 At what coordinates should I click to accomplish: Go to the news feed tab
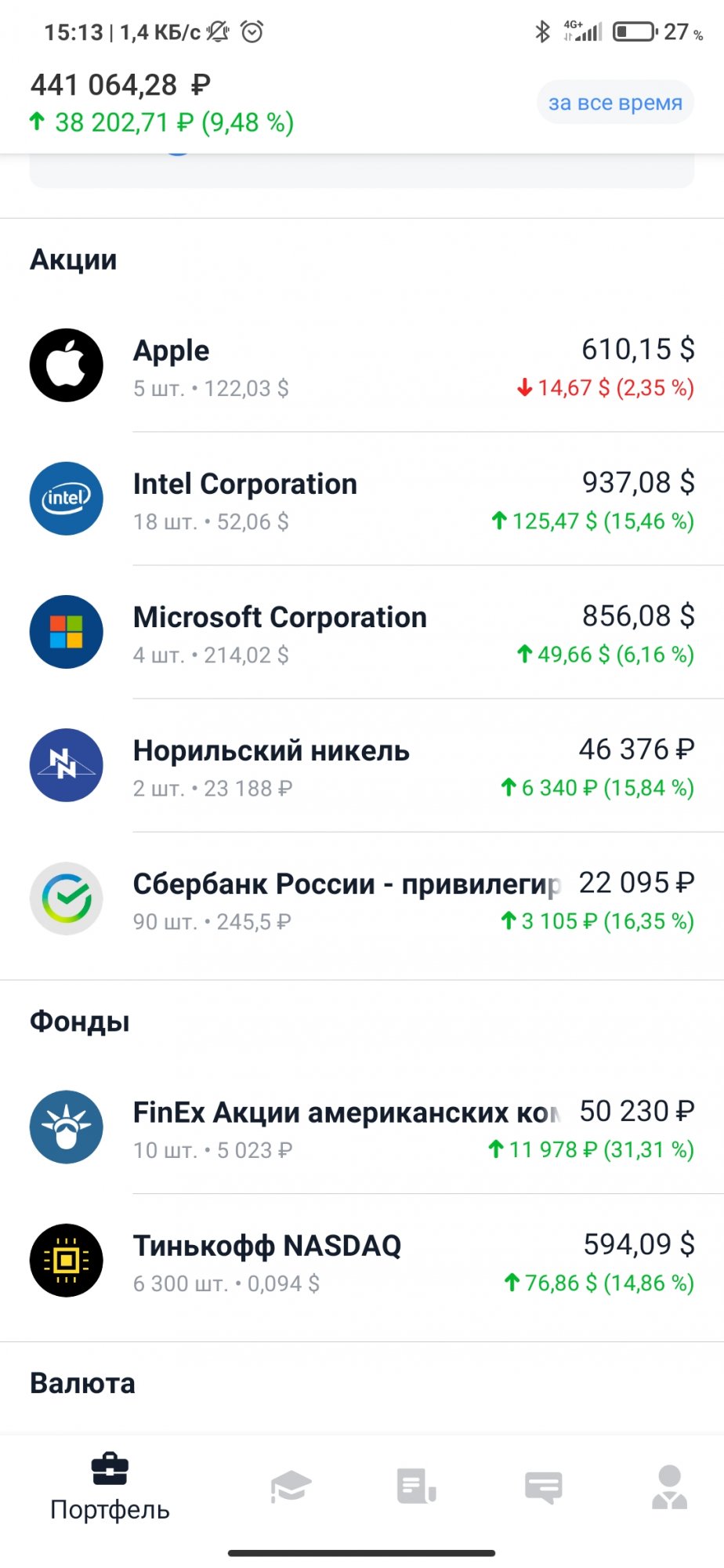416,1486
